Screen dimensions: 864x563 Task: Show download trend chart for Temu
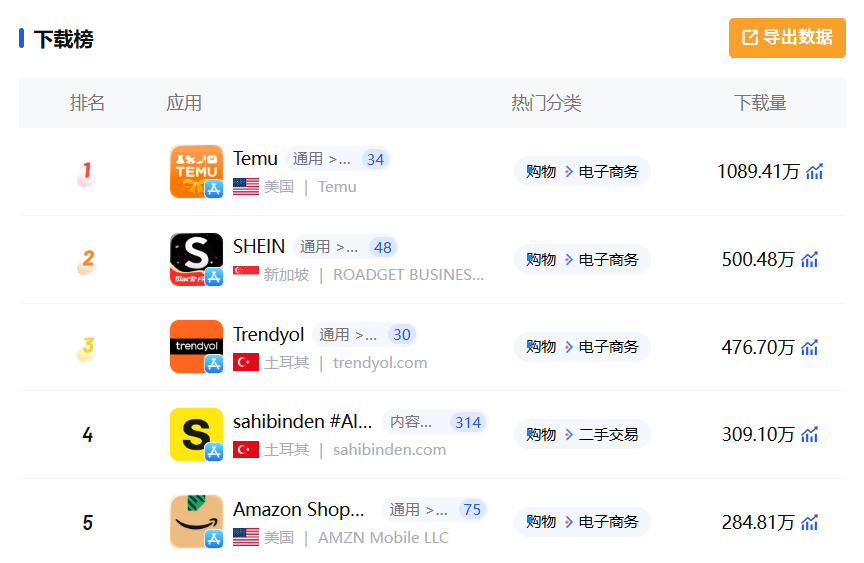click(x=815, y=172)
